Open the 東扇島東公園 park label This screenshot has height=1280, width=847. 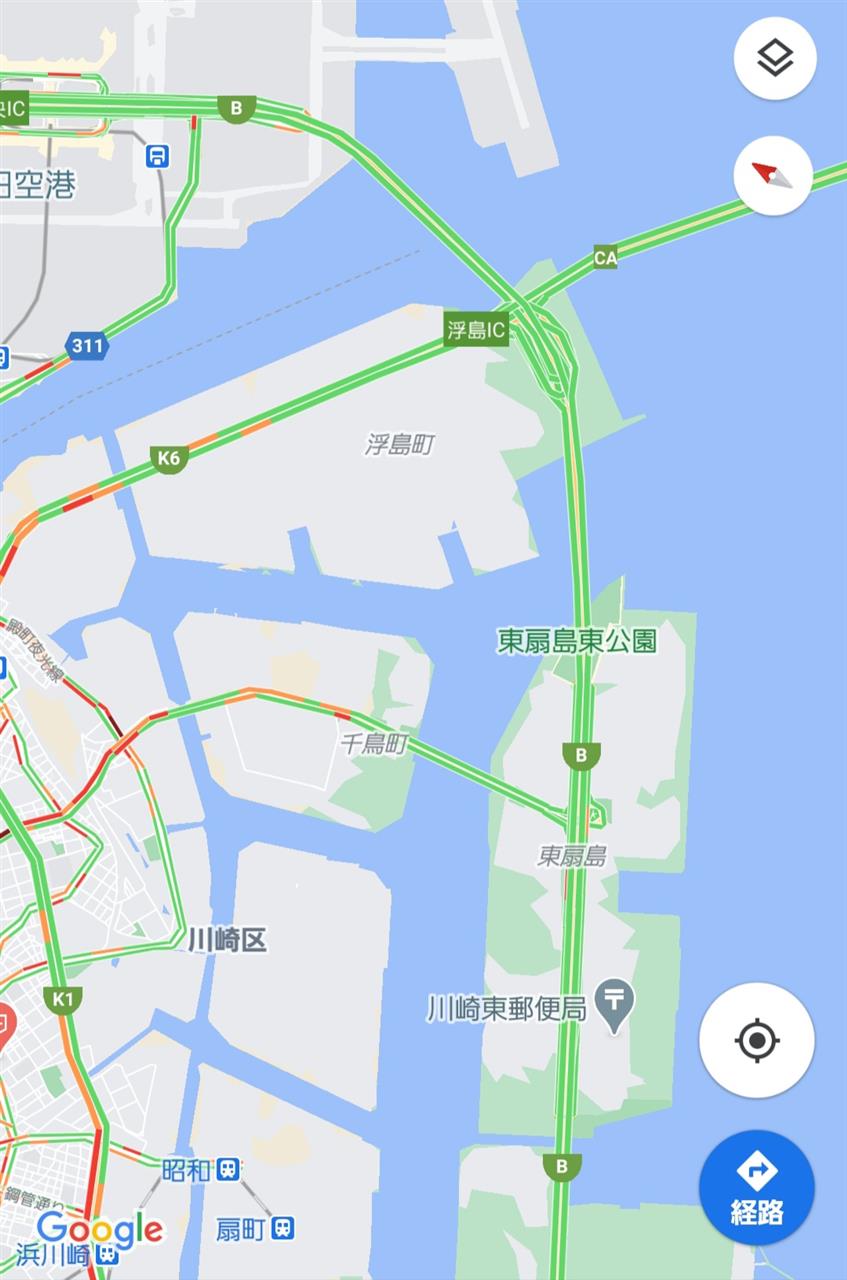577,641
